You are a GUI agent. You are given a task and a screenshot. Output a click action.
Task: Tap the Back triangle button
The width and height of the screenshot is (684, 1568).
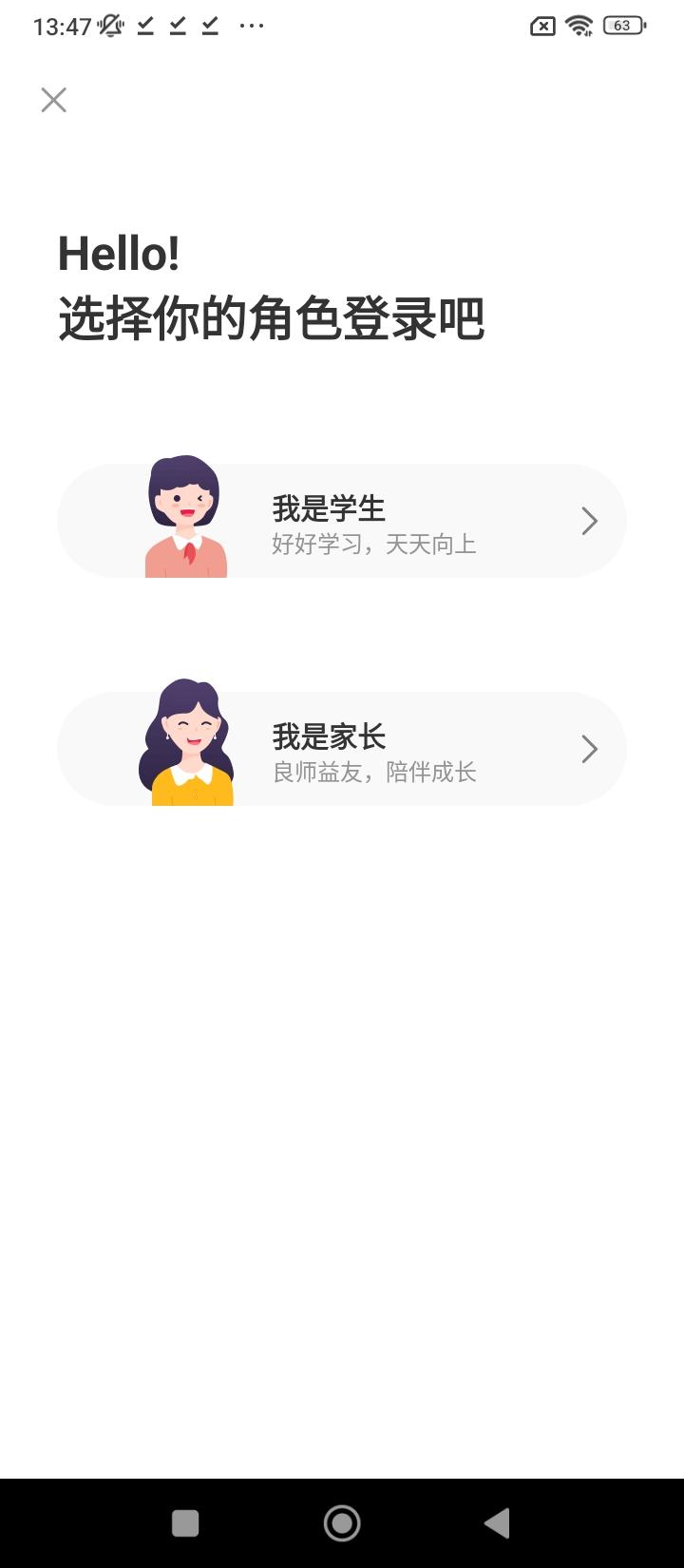point(498,1521)
